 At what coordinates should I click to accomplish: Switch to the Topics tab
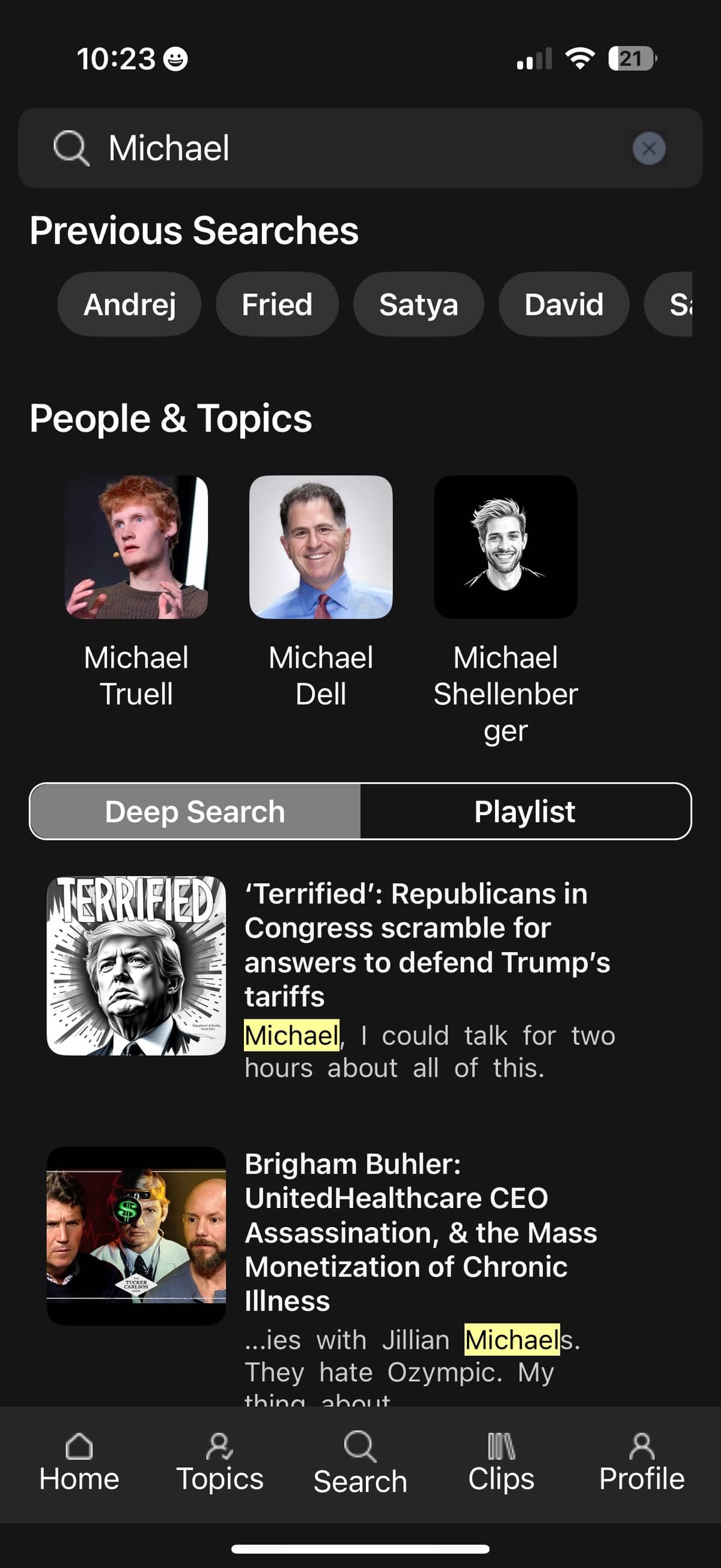click(x=220, y=1462)
